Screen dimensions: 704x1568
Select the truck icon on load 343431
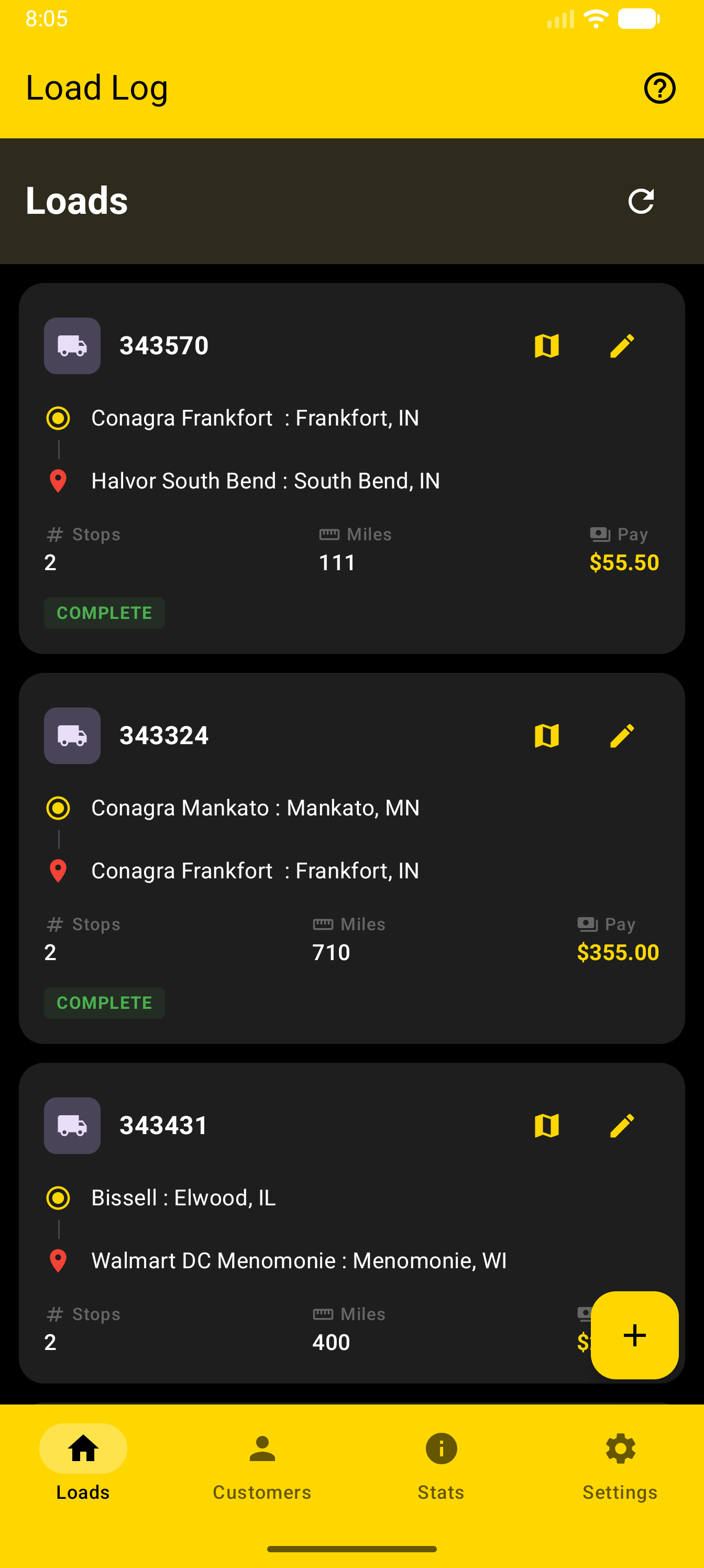coord(72,1126)
